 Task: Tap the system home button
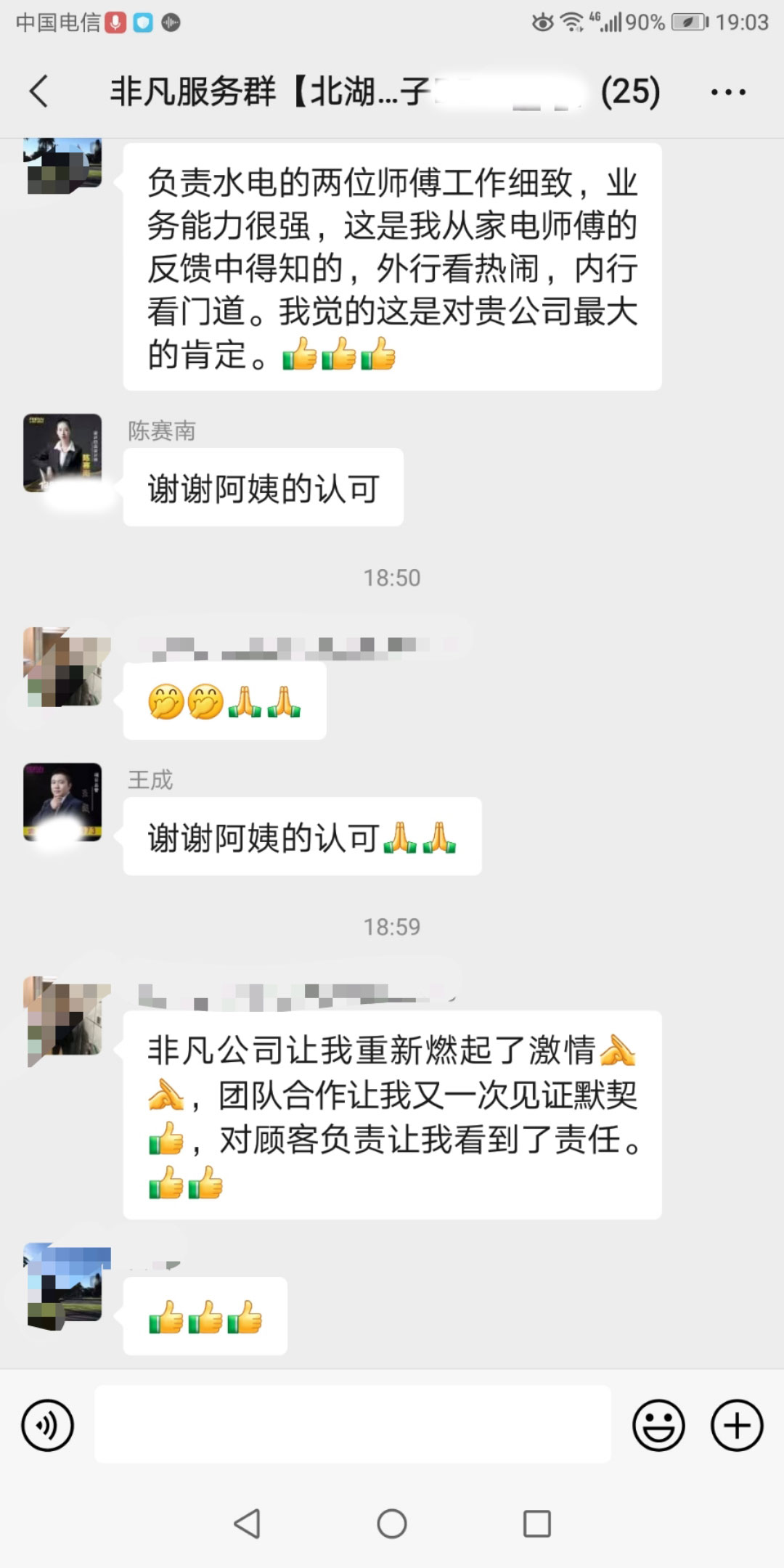coord(392,1524)
